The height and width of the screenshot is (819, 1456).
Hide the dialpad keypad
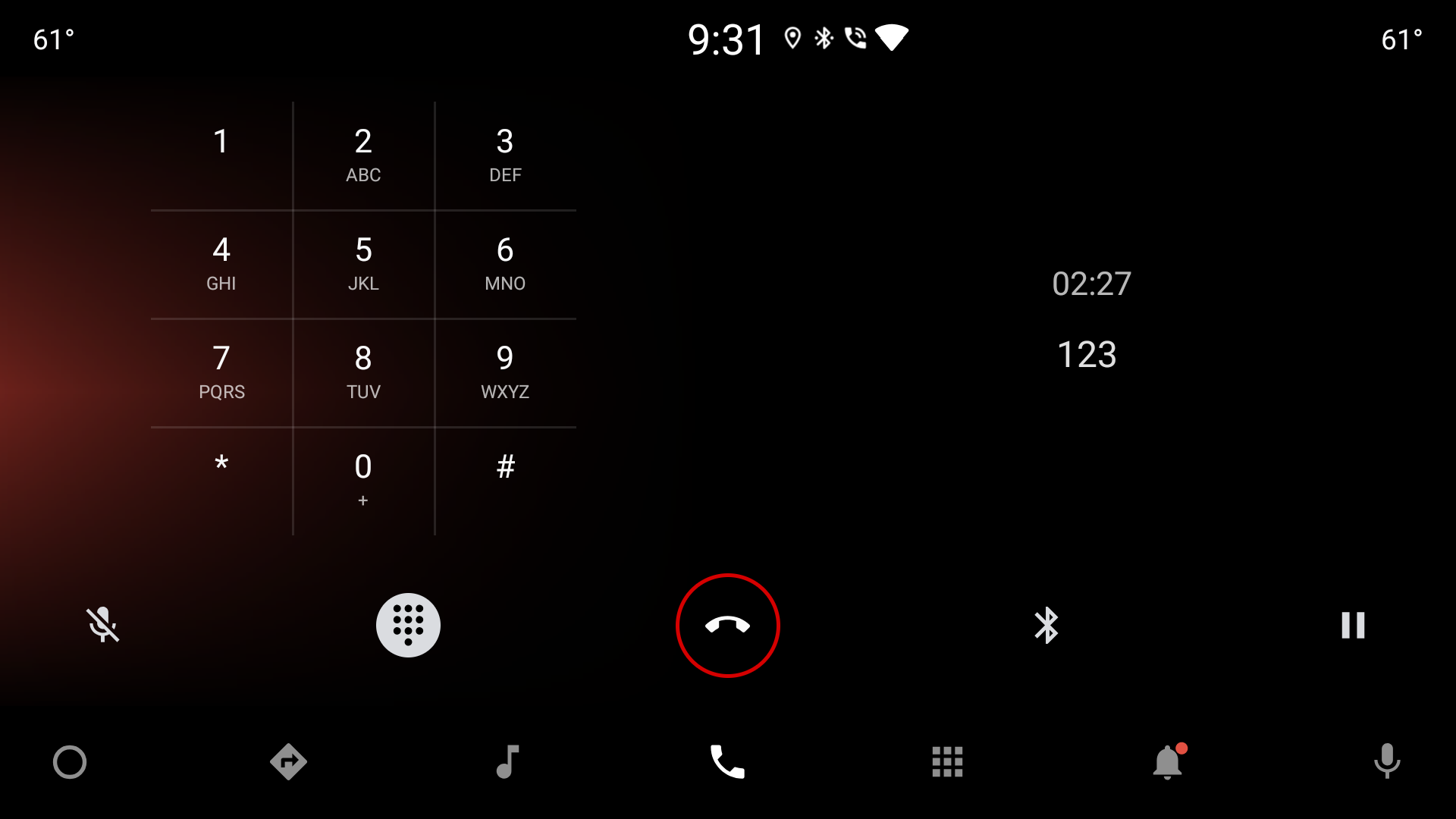point(408,625)
